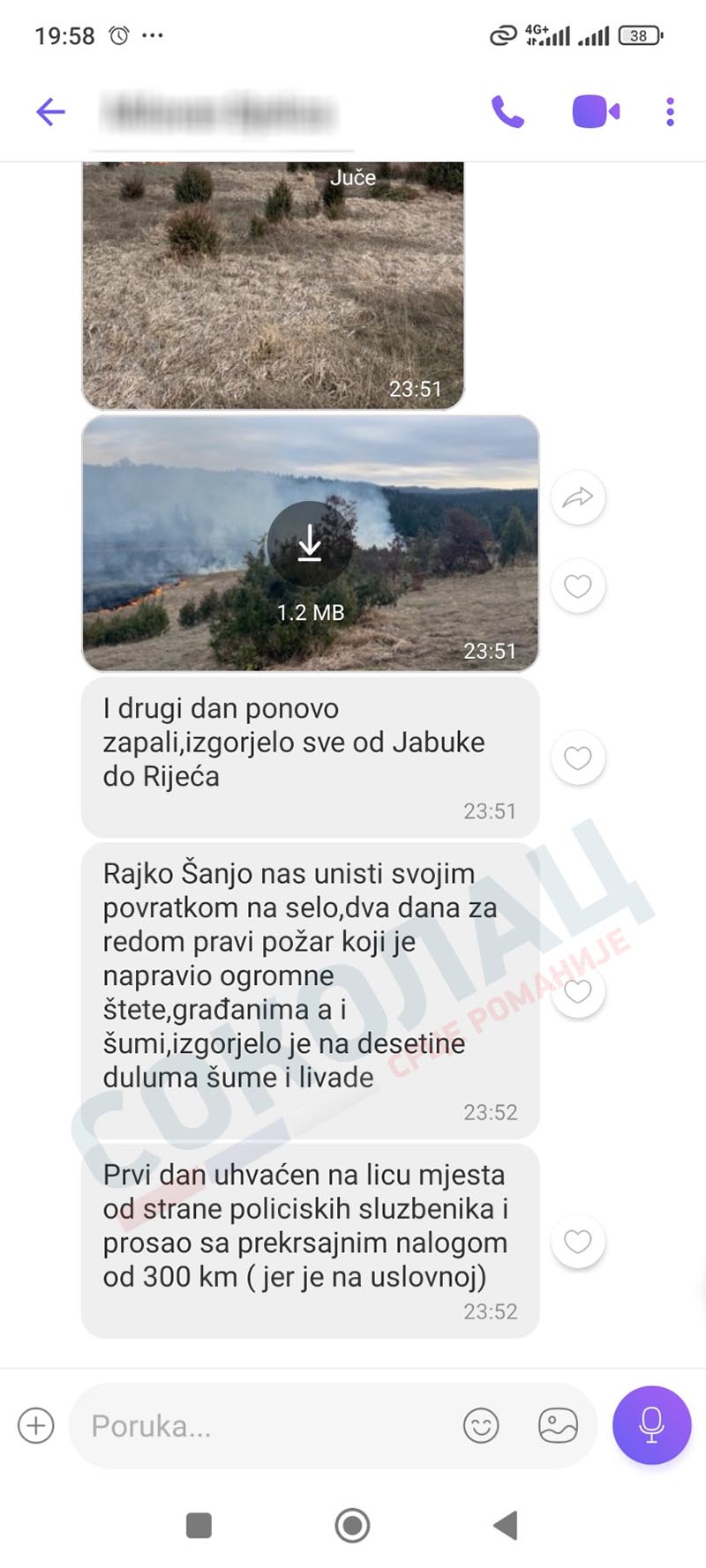Image resolution: width=706 pixels, height=1568 pixels.
Task: Download the 1.2 MB fire photo
Action: pyautogui.click(x=310, y=543)
